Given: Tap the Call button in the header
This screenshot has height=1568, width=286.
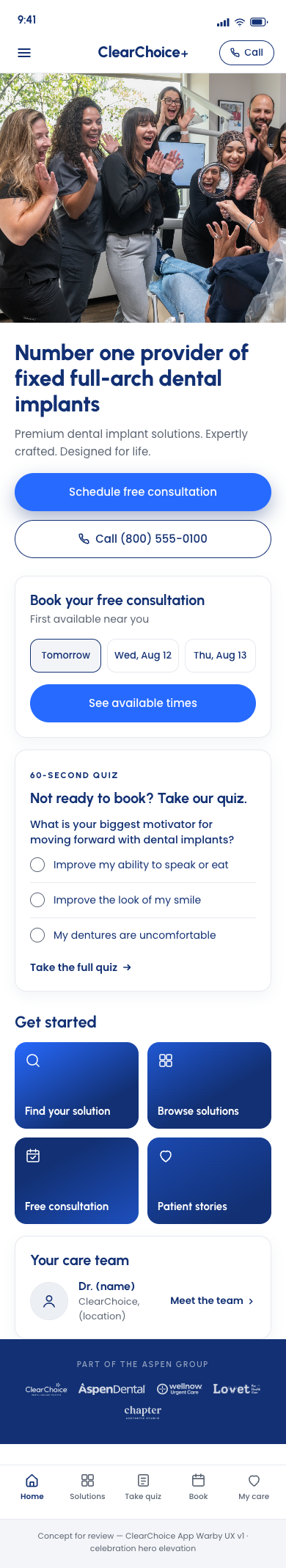Looking at the screenshot, I should pos(246,53).
